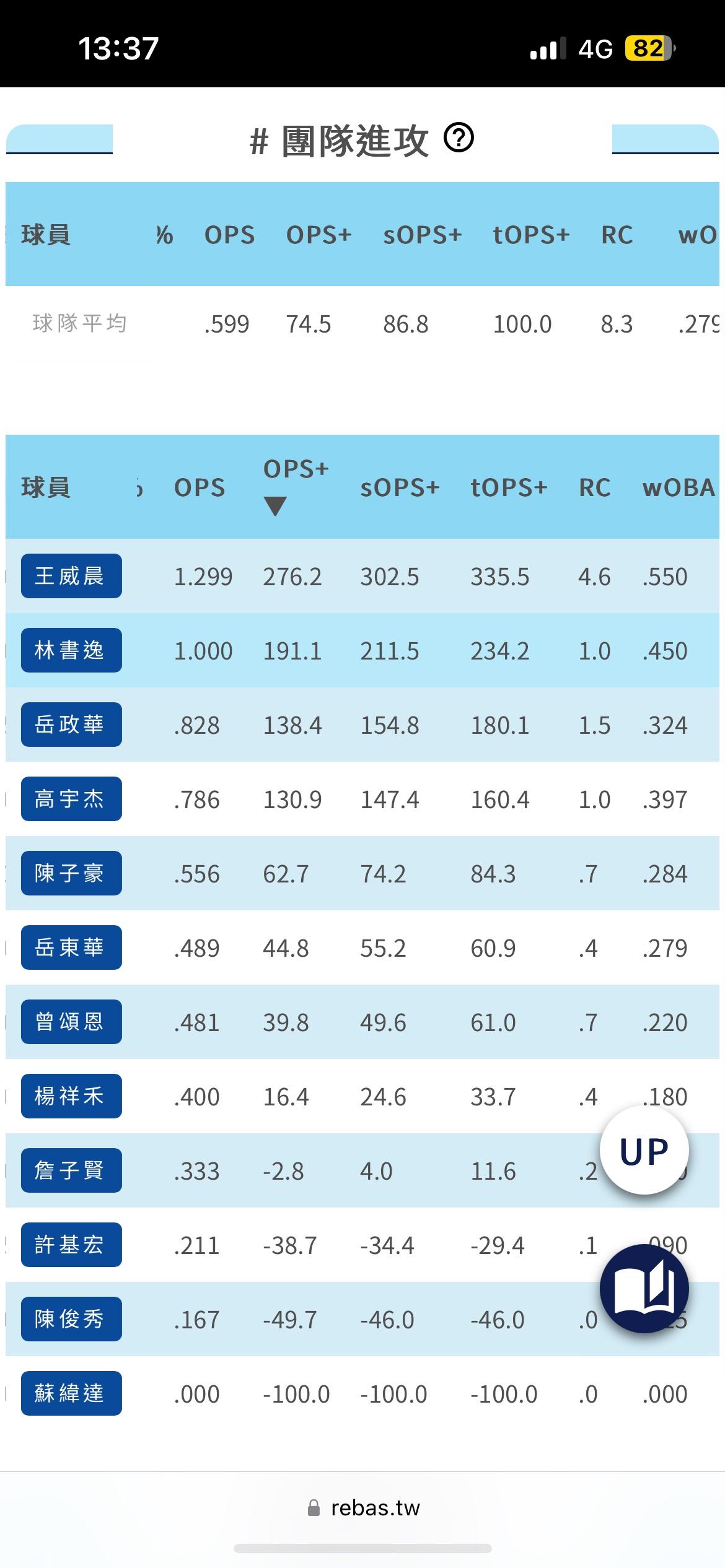Open player 王威晨's profile
Image resolution: width=725 pixels, height=1568 pixels.
pyautogui.click(x=71, y=576)
